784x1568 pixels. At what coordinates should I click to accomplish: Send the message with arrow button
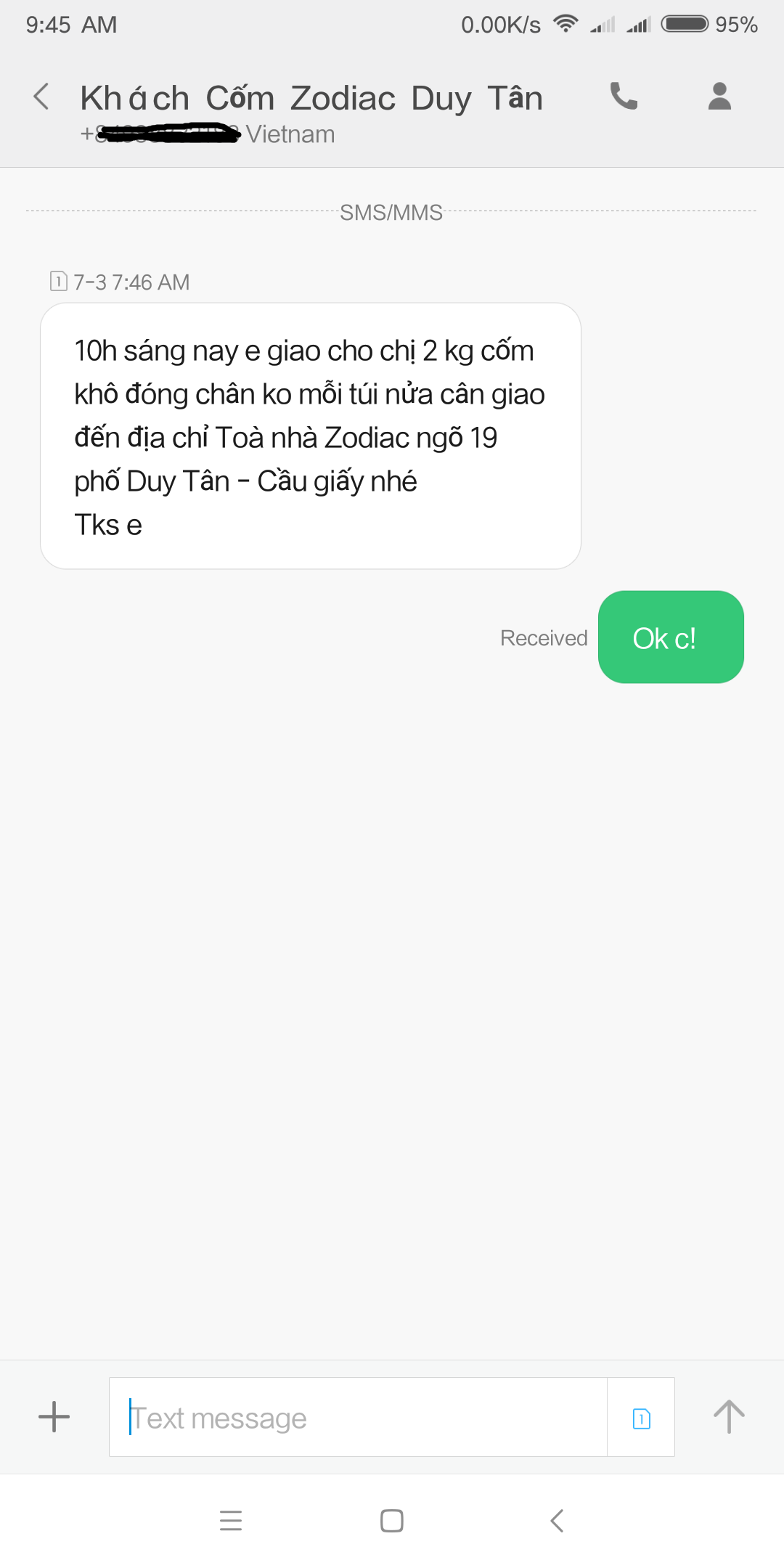pos(729,1417)
